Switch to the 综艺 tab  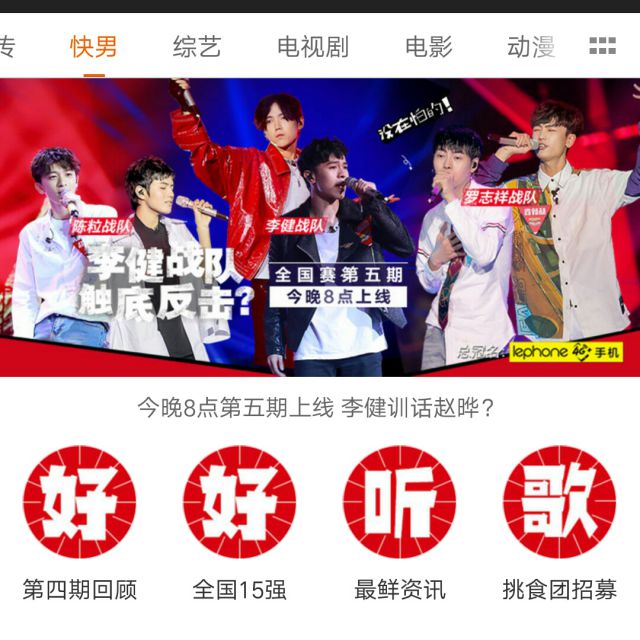[x=196, y=47]
